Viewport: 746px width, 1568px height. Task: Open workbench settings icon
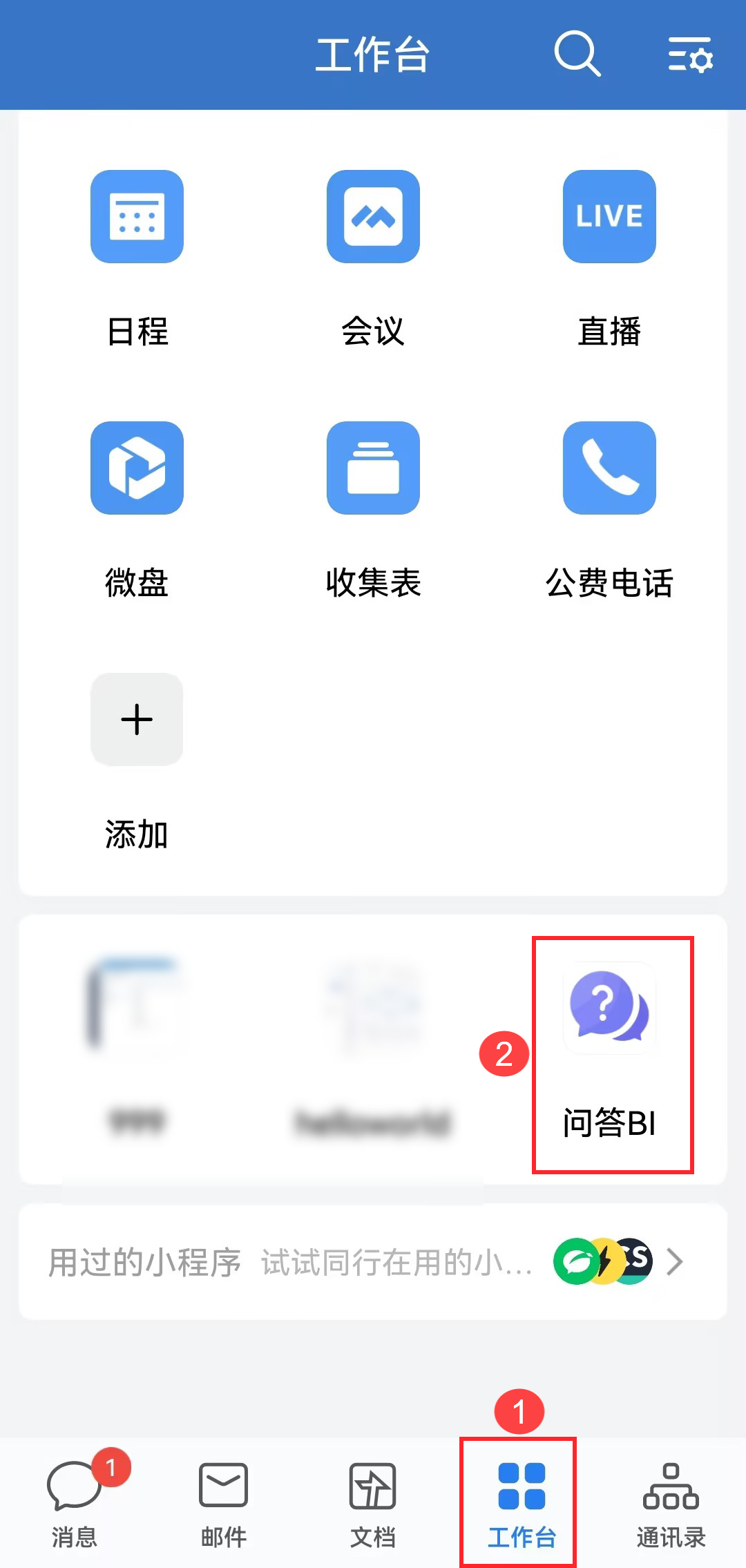(690, 55)
